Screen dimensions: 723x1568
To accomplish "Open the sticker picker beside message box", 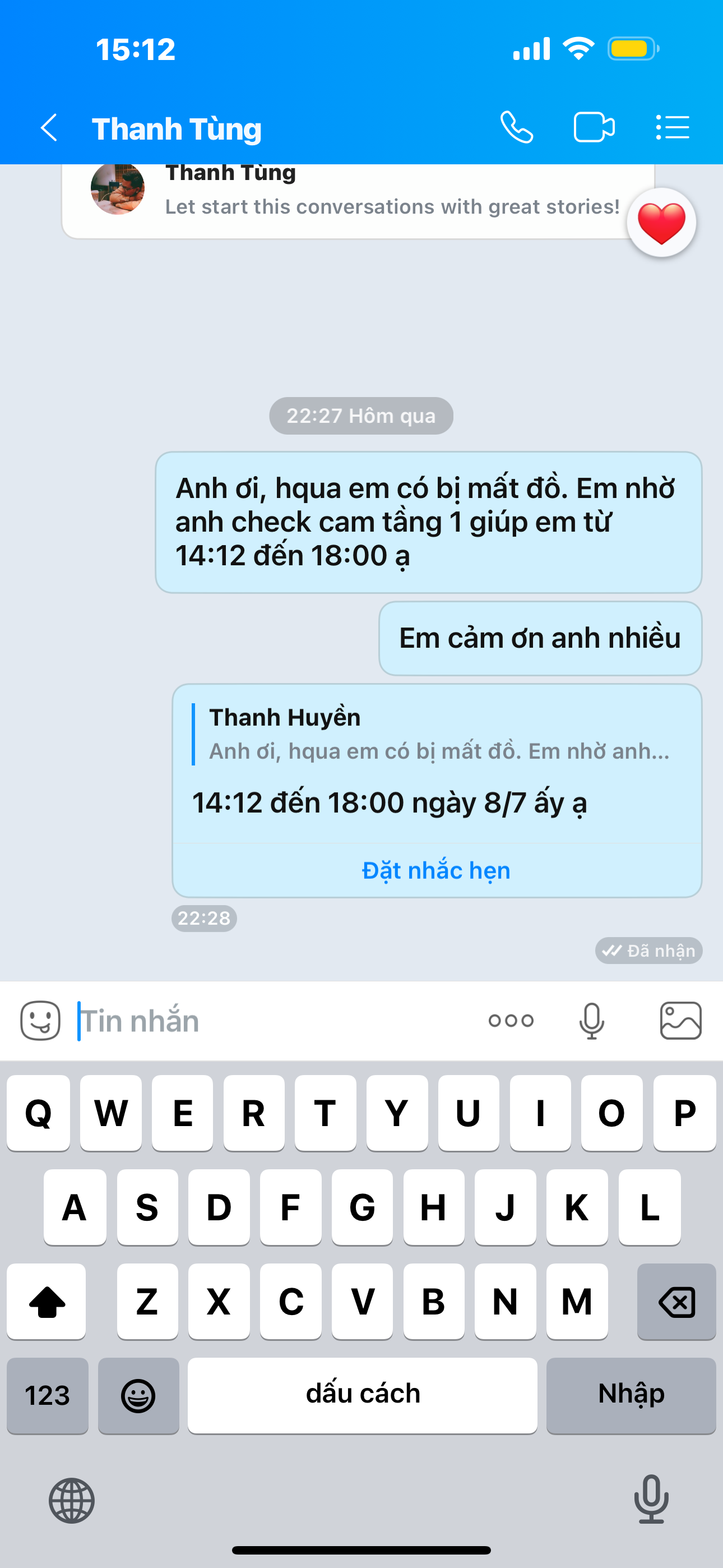I will coord(40,1021).
